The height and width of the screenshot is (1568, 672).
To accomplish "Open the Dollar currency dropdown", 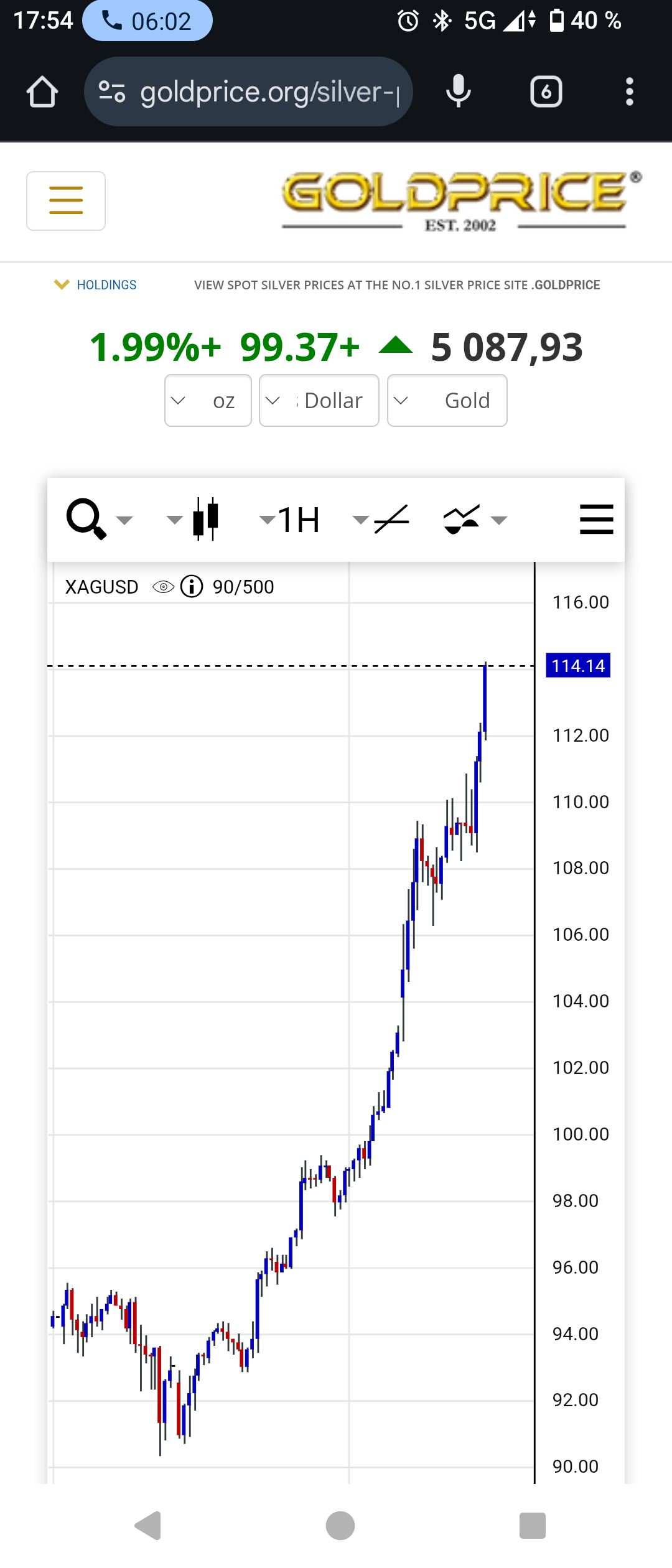I will tap(319, 400).
